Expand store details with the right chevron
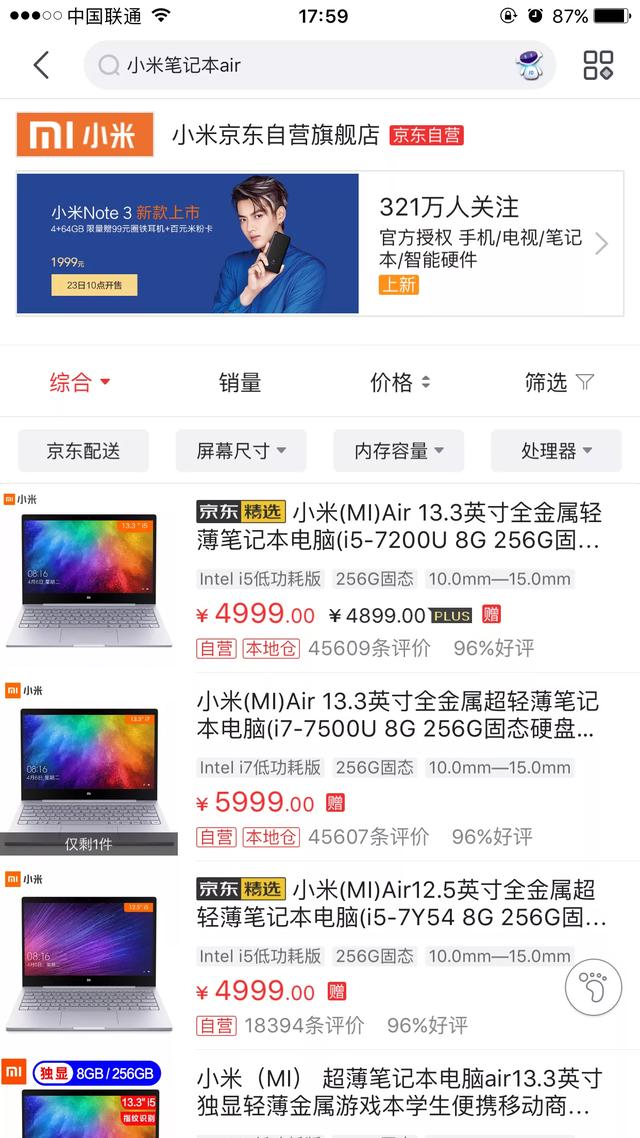640x1138 pixels. [x=601, y=243]
